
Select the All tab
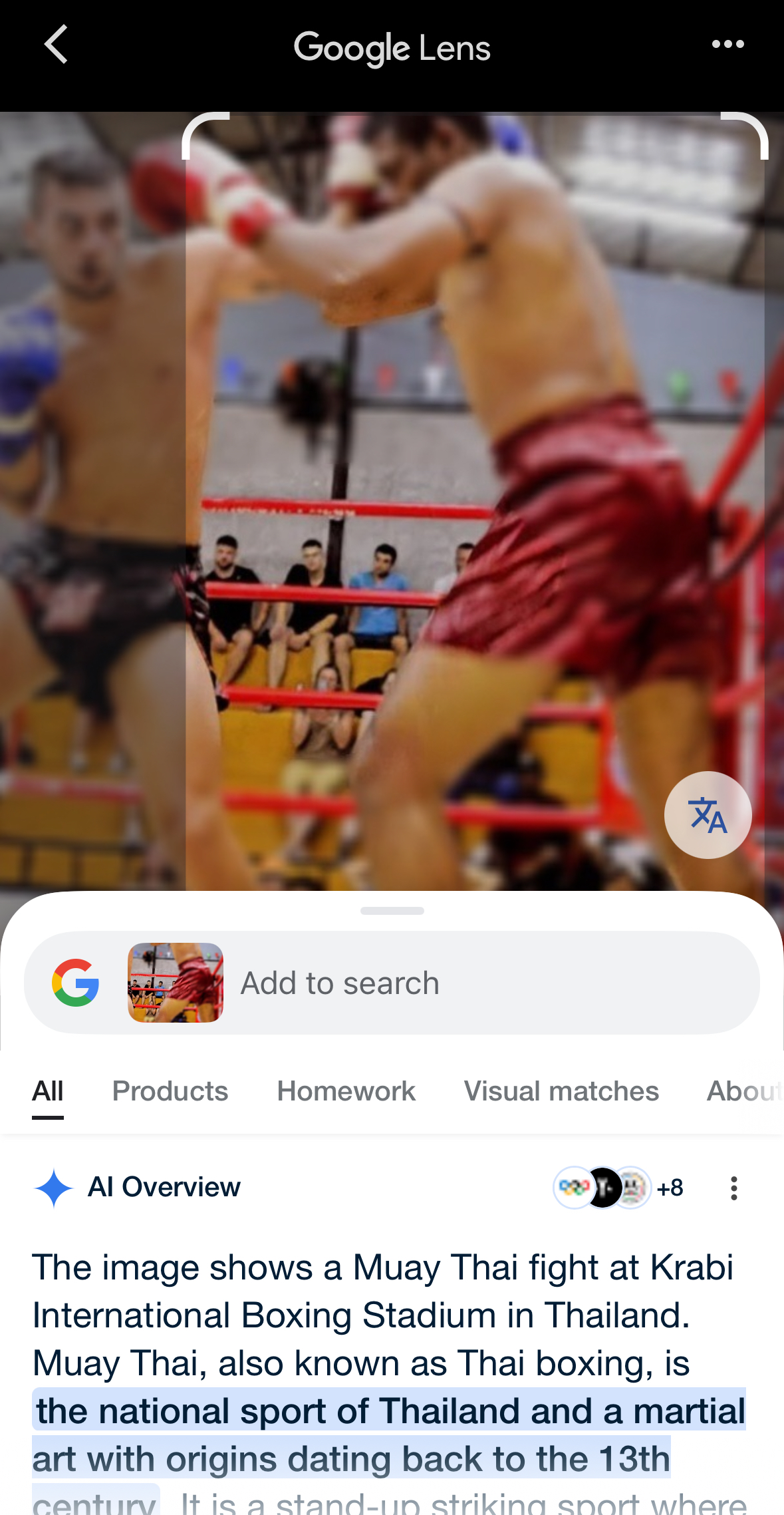pos(48,1091)
